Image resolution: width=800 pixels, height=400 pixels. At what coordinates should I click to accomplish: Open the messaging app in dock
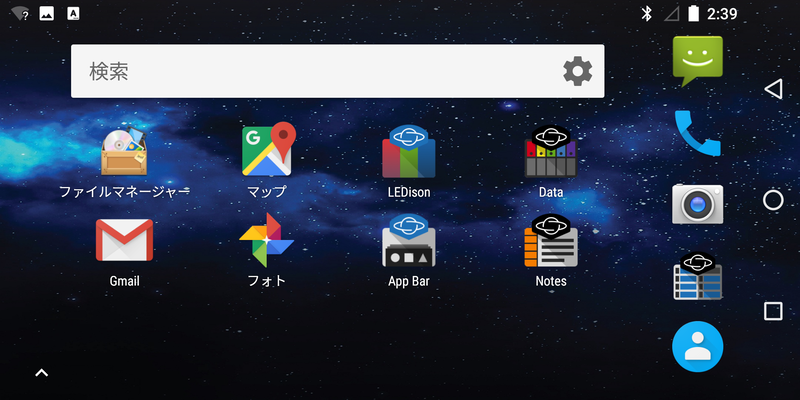tap(697, 61)
